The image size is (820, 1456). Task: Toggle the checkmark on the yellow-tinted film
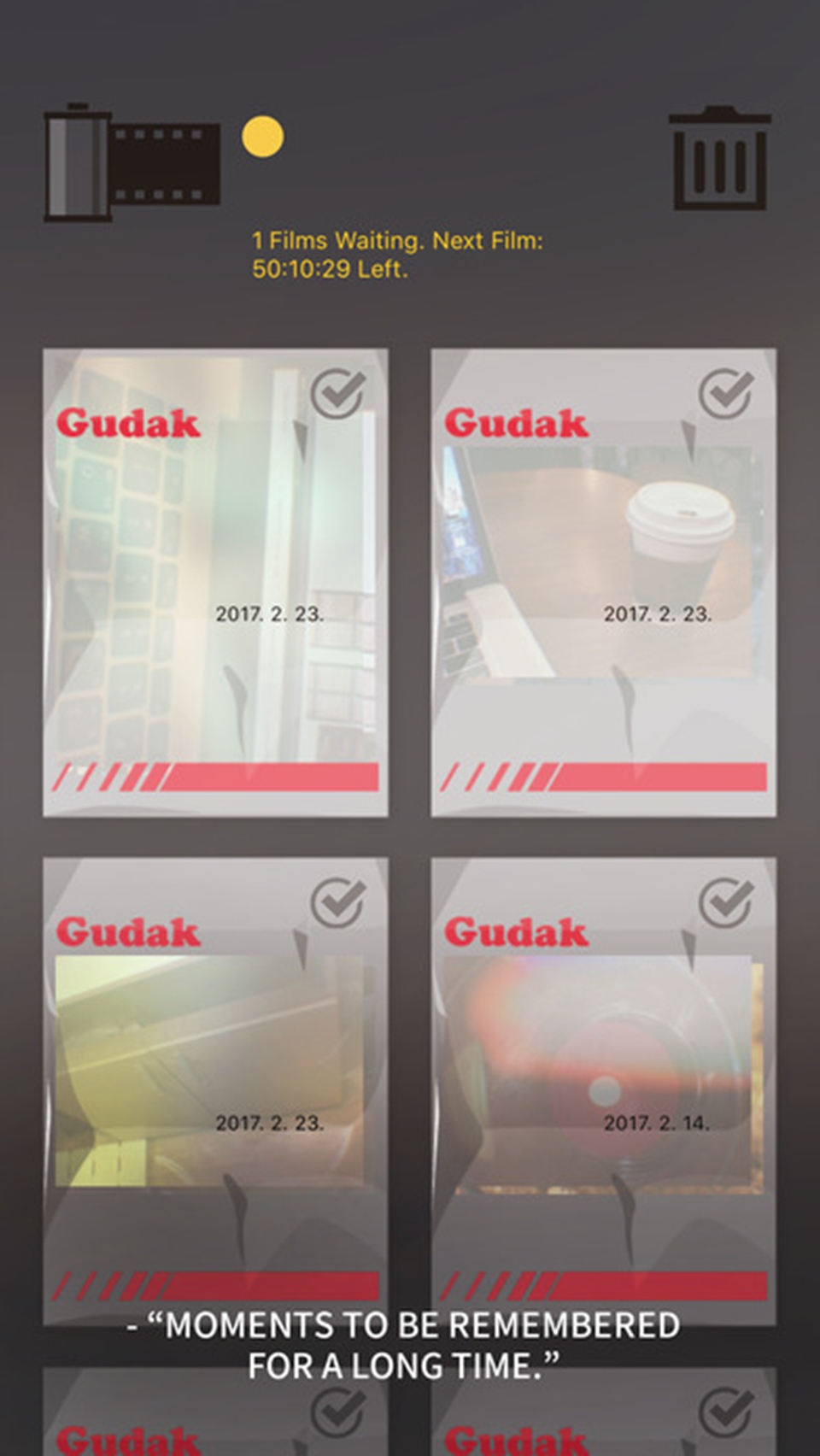(338, 902)
